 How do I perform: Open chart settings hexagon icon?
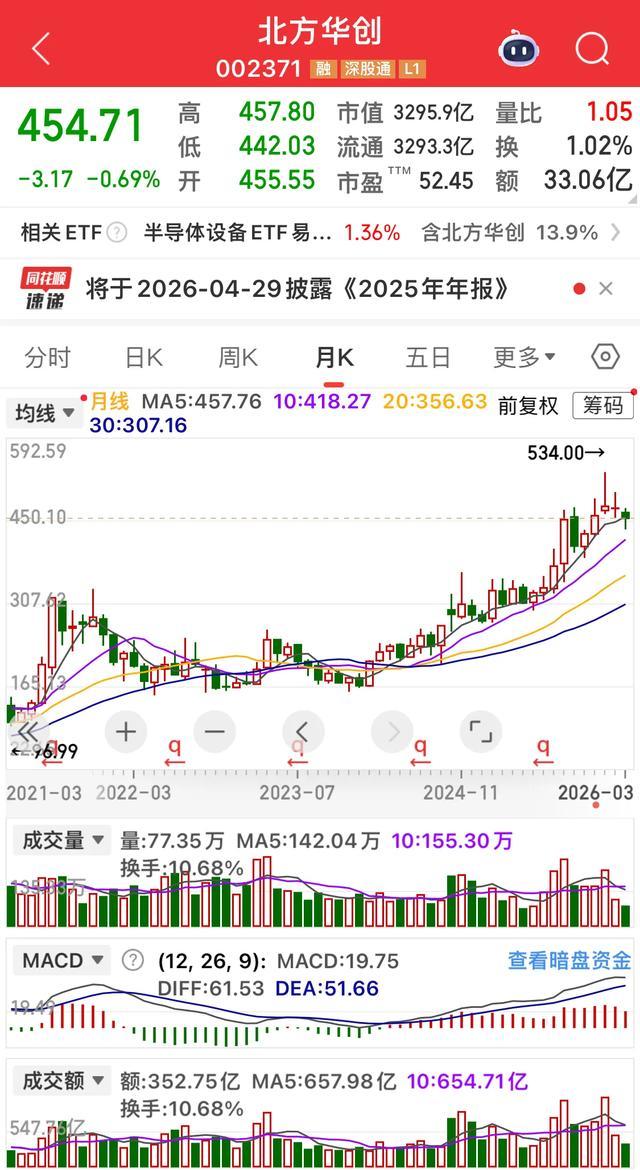605,357
